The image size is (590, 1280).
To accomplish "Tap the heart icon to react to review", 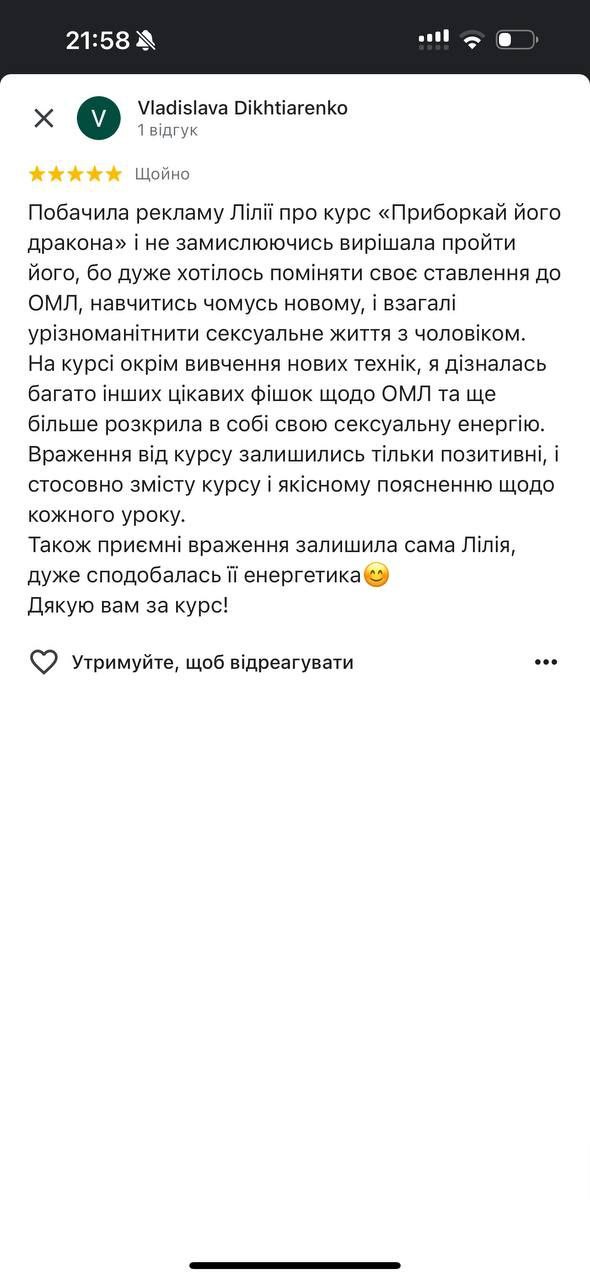I will [43, 662].
